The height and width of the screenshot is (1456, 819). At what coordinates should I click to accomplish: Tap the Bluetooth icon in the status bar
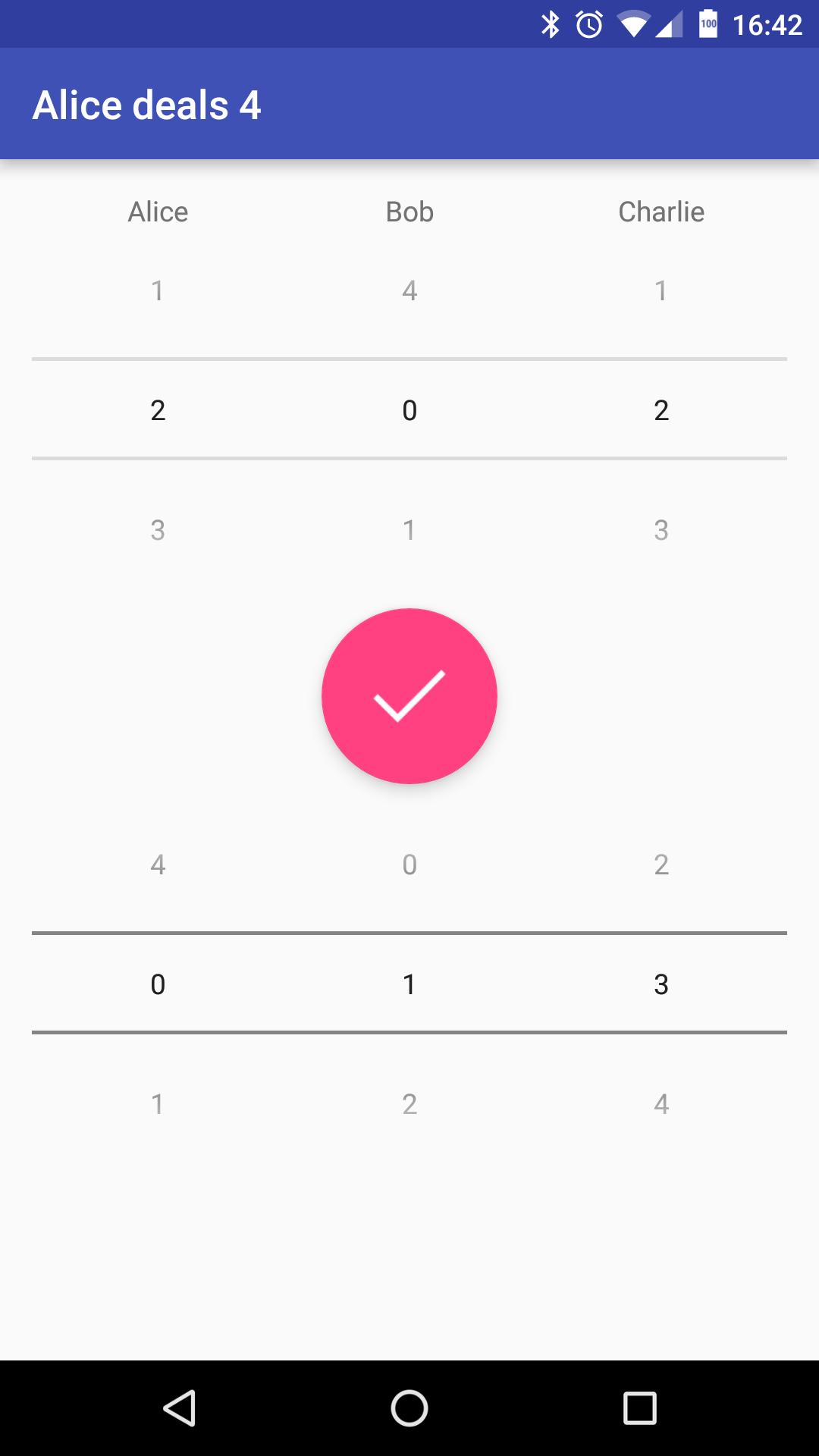coord(549,25)
